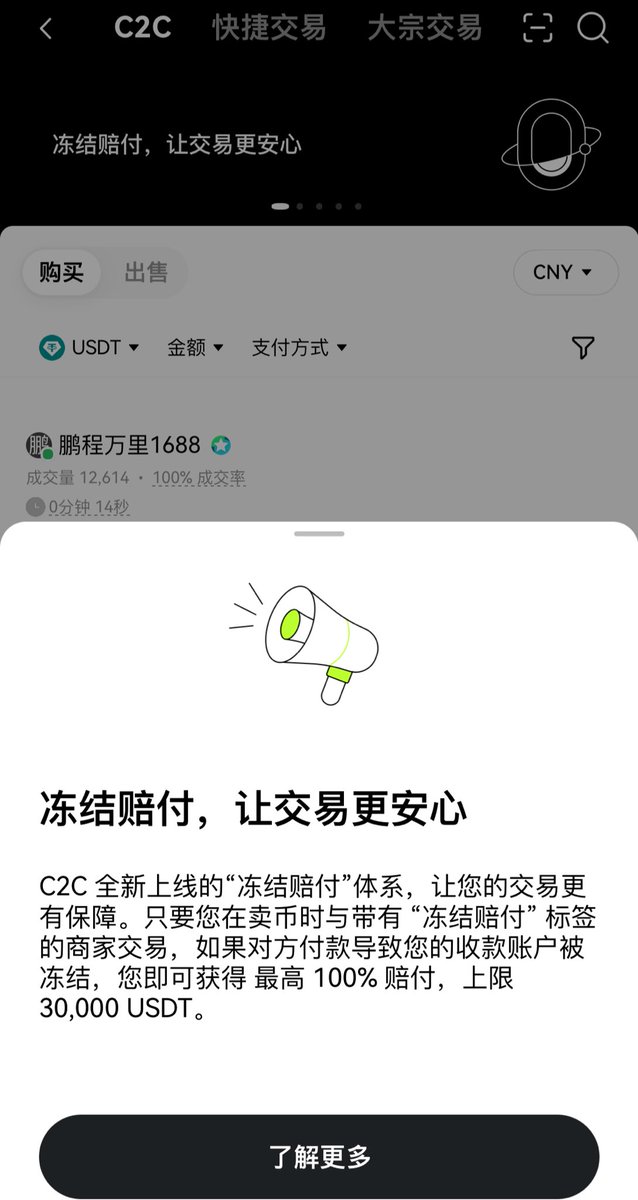The width and height of the screenshot is (638, 1200).
Task: Open the search icon
Action: [x=593, y=28]
